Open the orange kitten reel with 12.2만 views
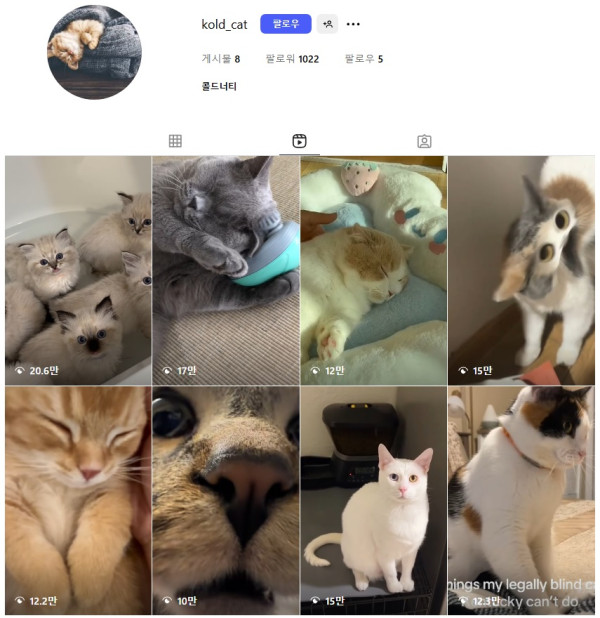Image resolution: width=600 pixels, height=618 pixels. pos(77,500)
